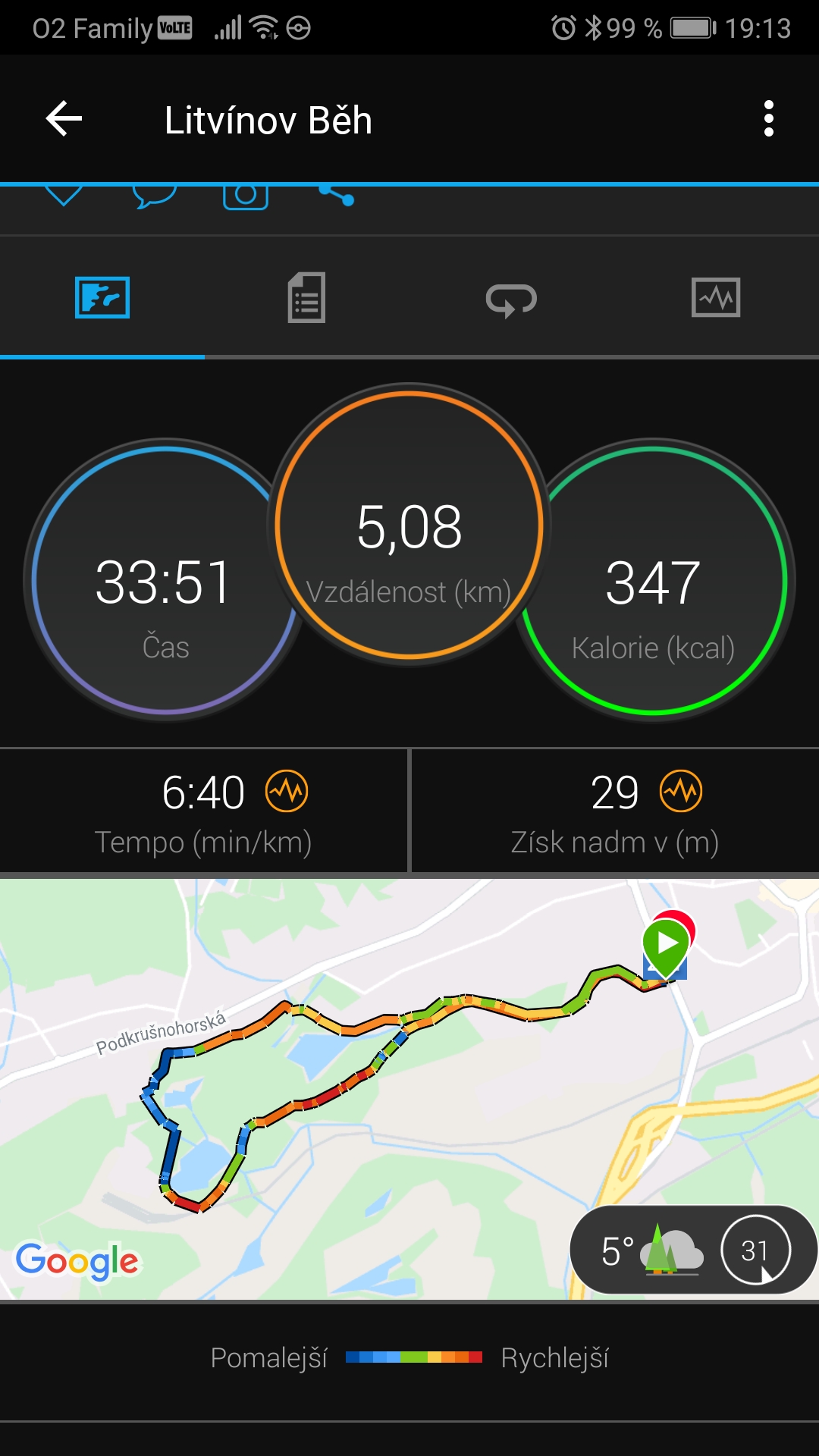Open the running route map
The width and height of the screenshot is (819, 1456).
[x=409, y=1089]
